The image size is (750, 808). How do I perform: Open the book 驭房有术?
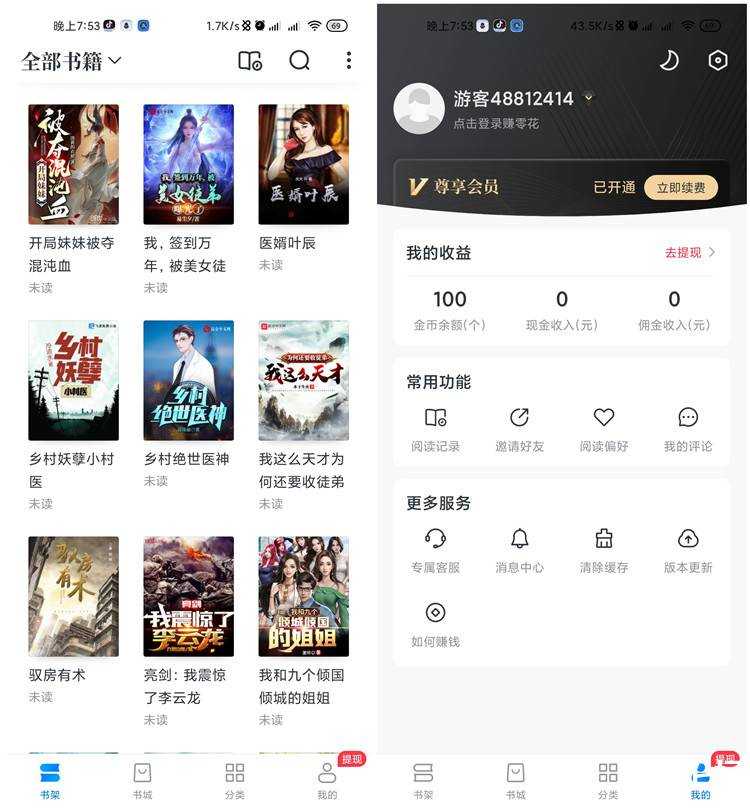tap(73, 597)
